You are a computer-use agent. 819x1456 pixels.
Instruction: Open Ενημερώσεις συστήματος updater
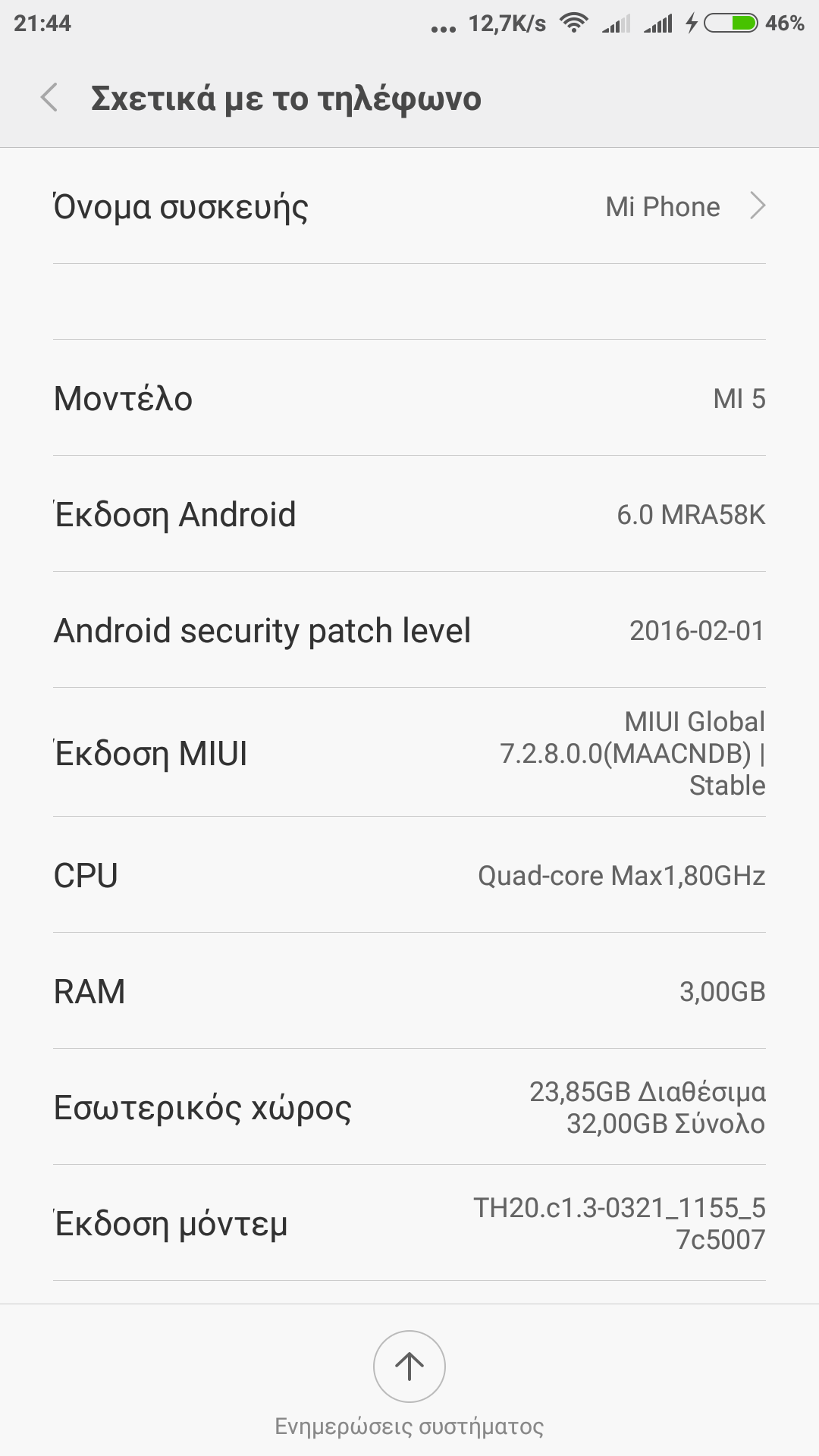409,1367
